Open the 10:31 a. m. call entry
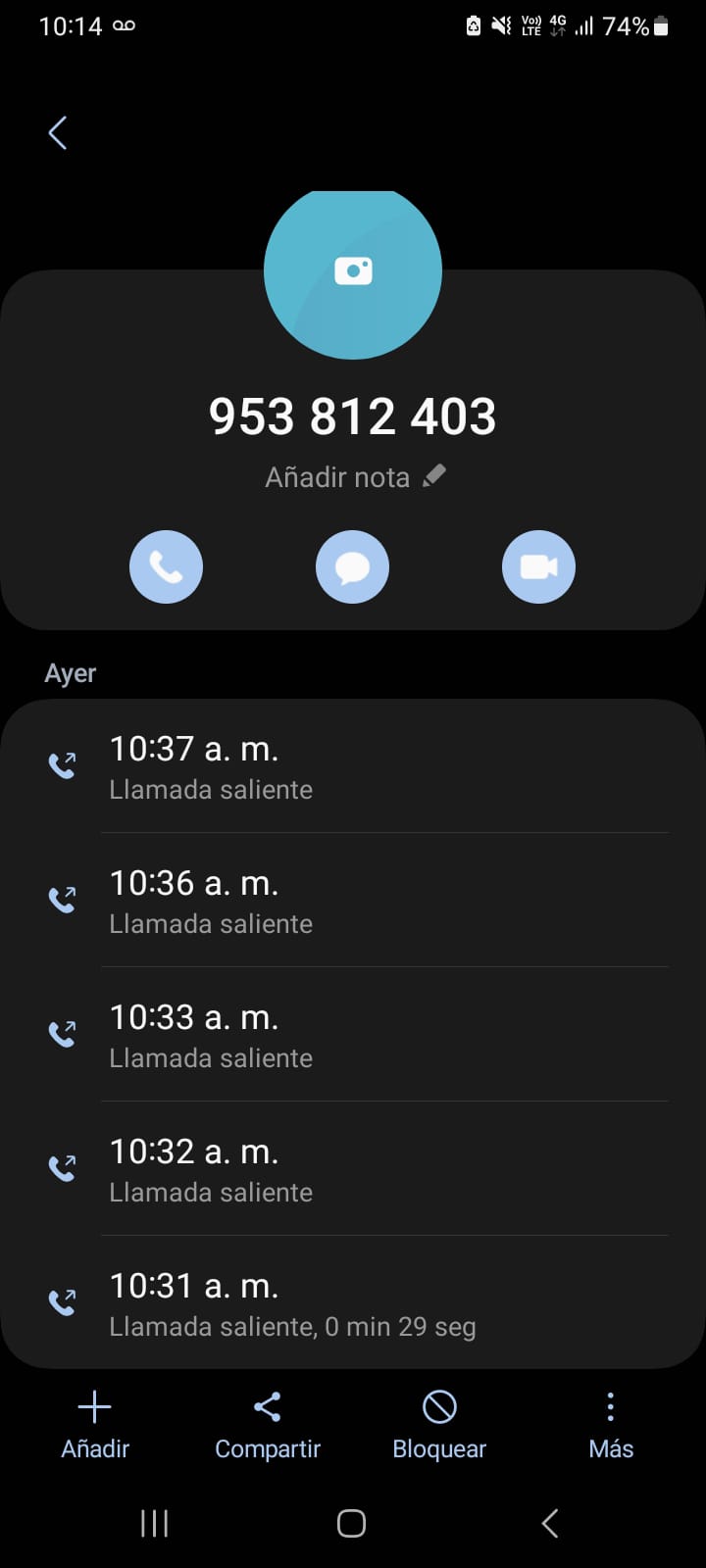 pos(353,1303)
